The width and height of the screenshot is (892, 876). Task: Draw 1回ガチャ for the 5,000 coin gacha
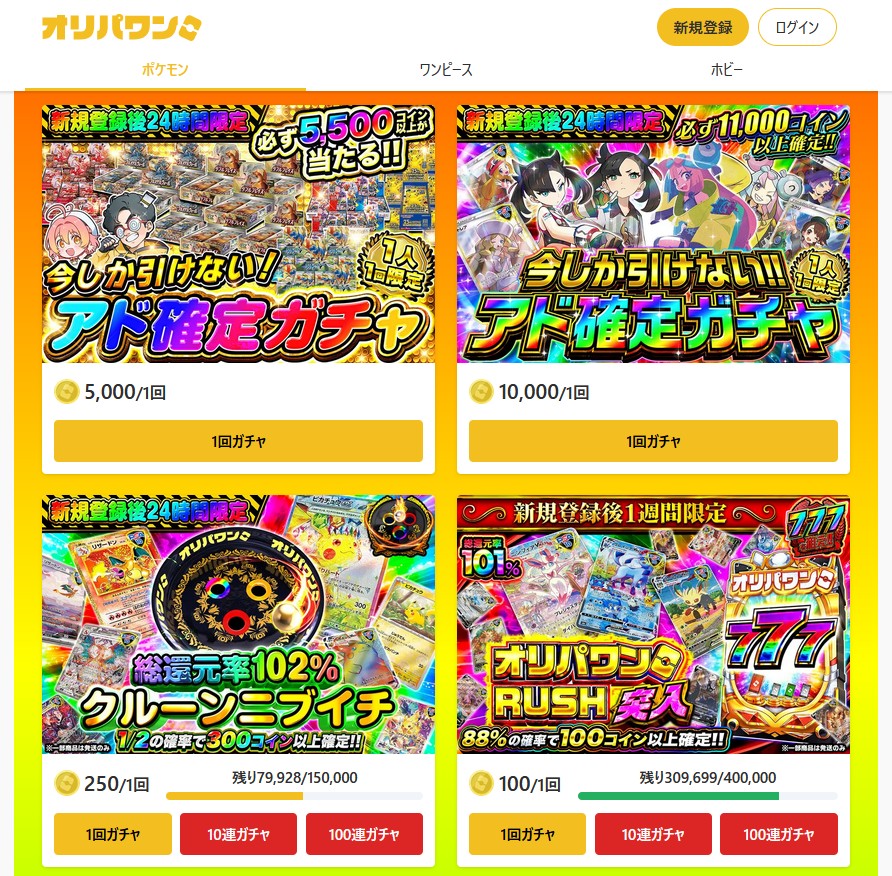tap(238, 441)
